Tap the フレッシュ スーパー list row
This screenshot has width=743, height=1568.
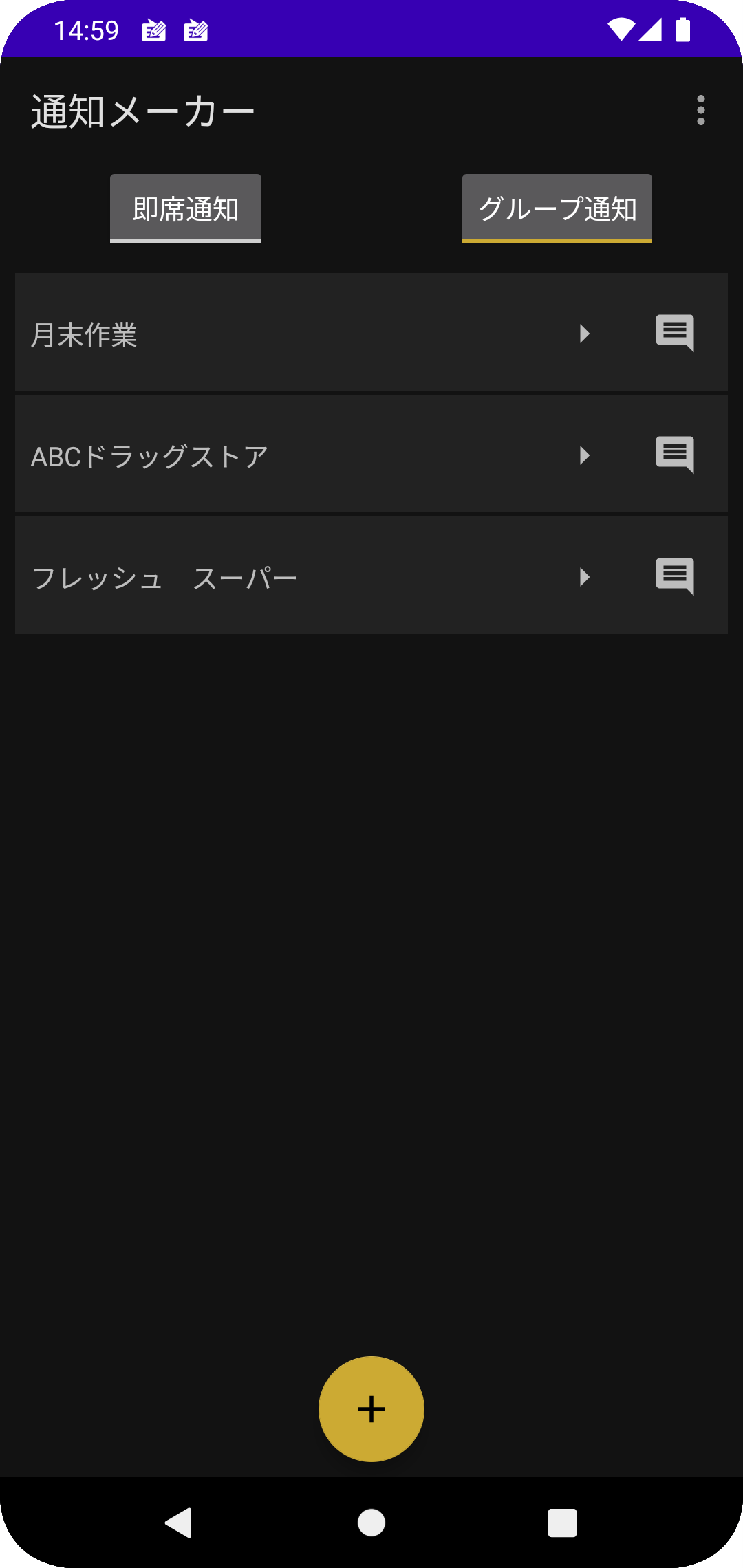click(275, 577)
